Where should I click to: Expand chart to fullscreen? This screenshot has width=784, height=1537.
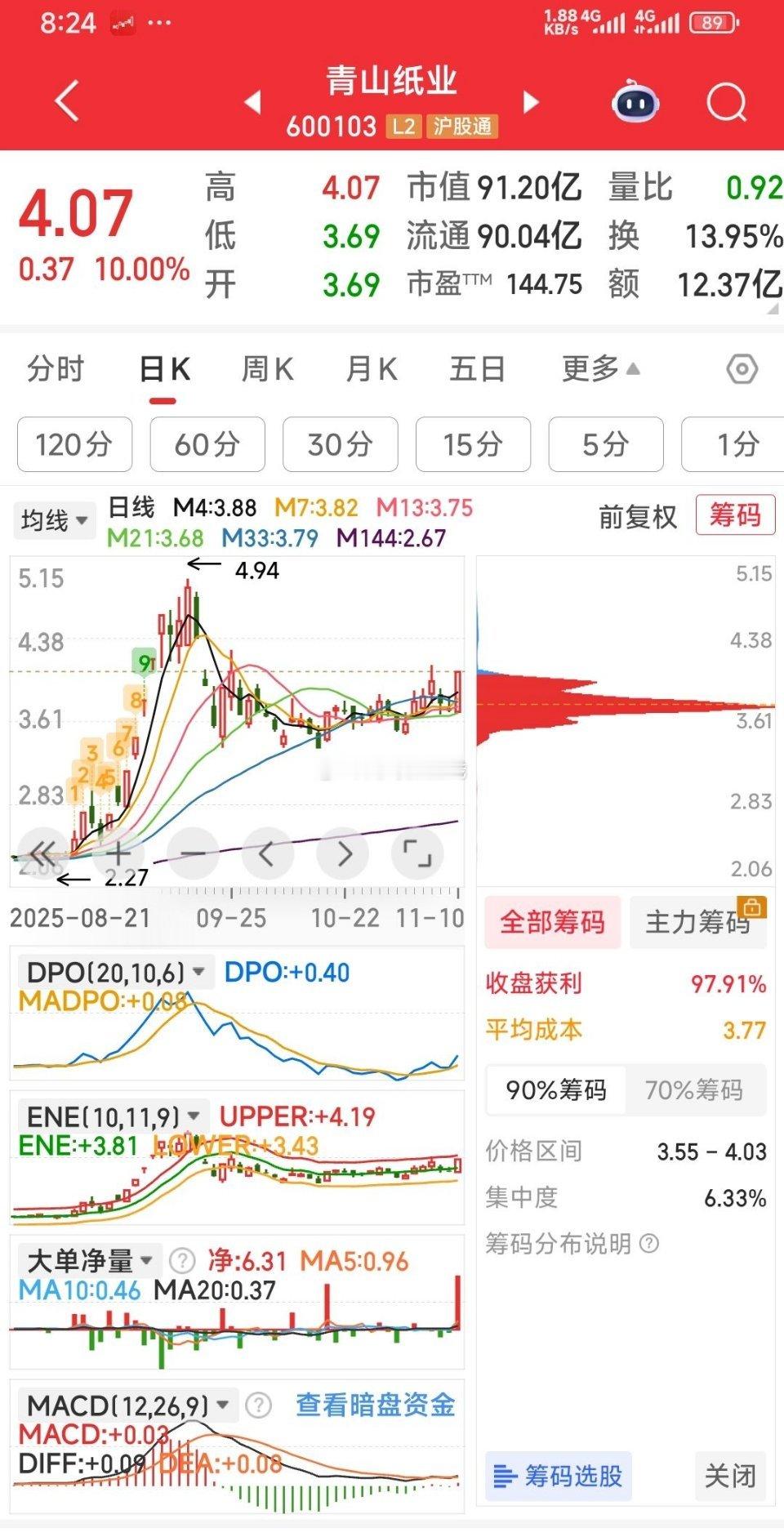point(417,854)
